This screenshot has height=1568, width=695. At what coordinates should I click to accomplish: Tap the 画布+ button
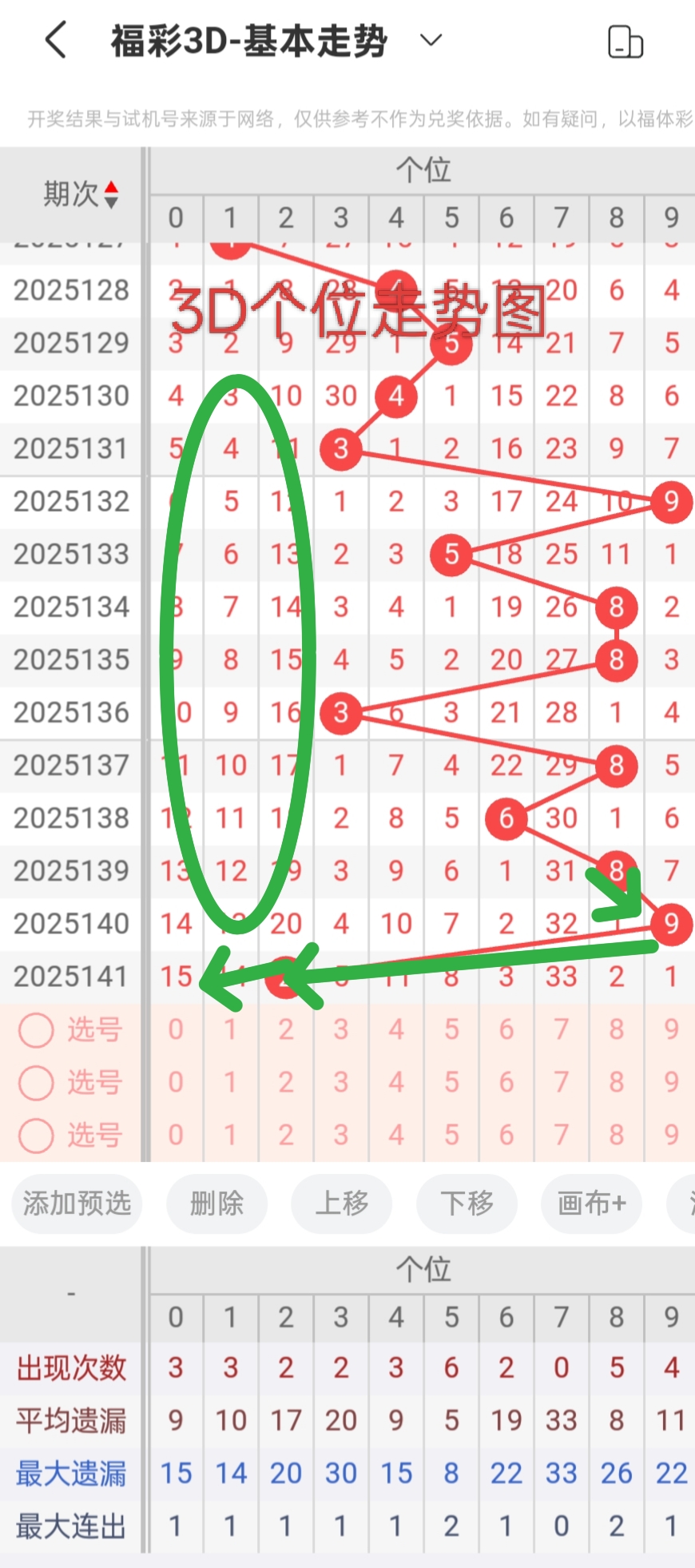591,1203
